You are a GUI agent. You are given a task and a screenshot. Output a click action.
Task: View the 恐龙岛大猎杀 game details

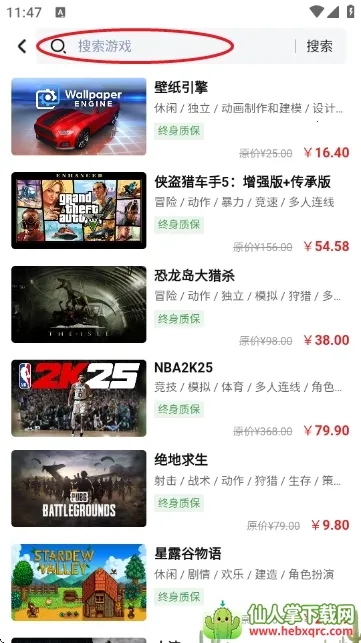[180, 304]
